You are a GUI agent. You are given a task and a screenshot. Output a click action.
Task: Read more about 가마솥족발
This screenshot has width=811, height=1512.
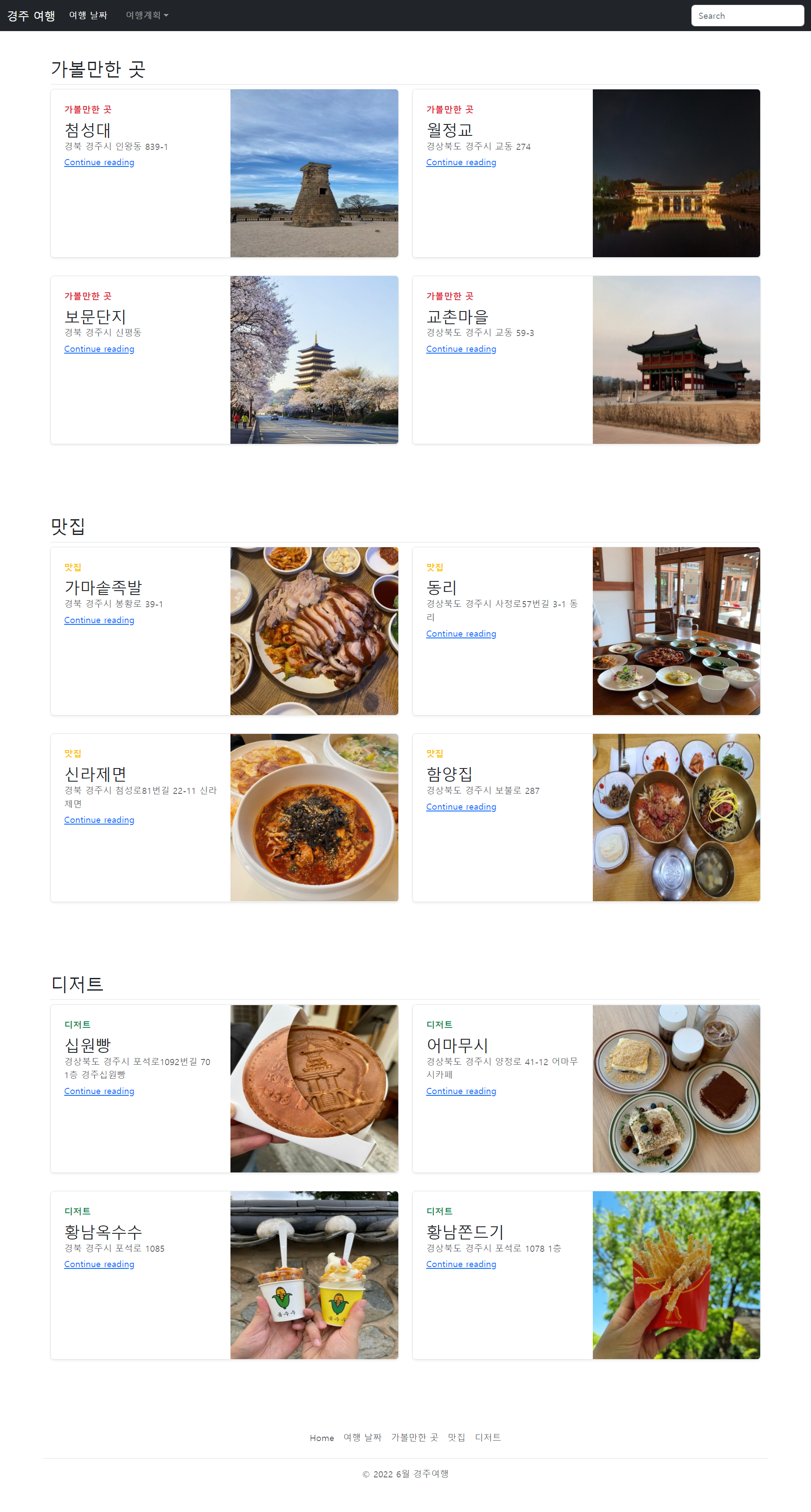point(99,620)
